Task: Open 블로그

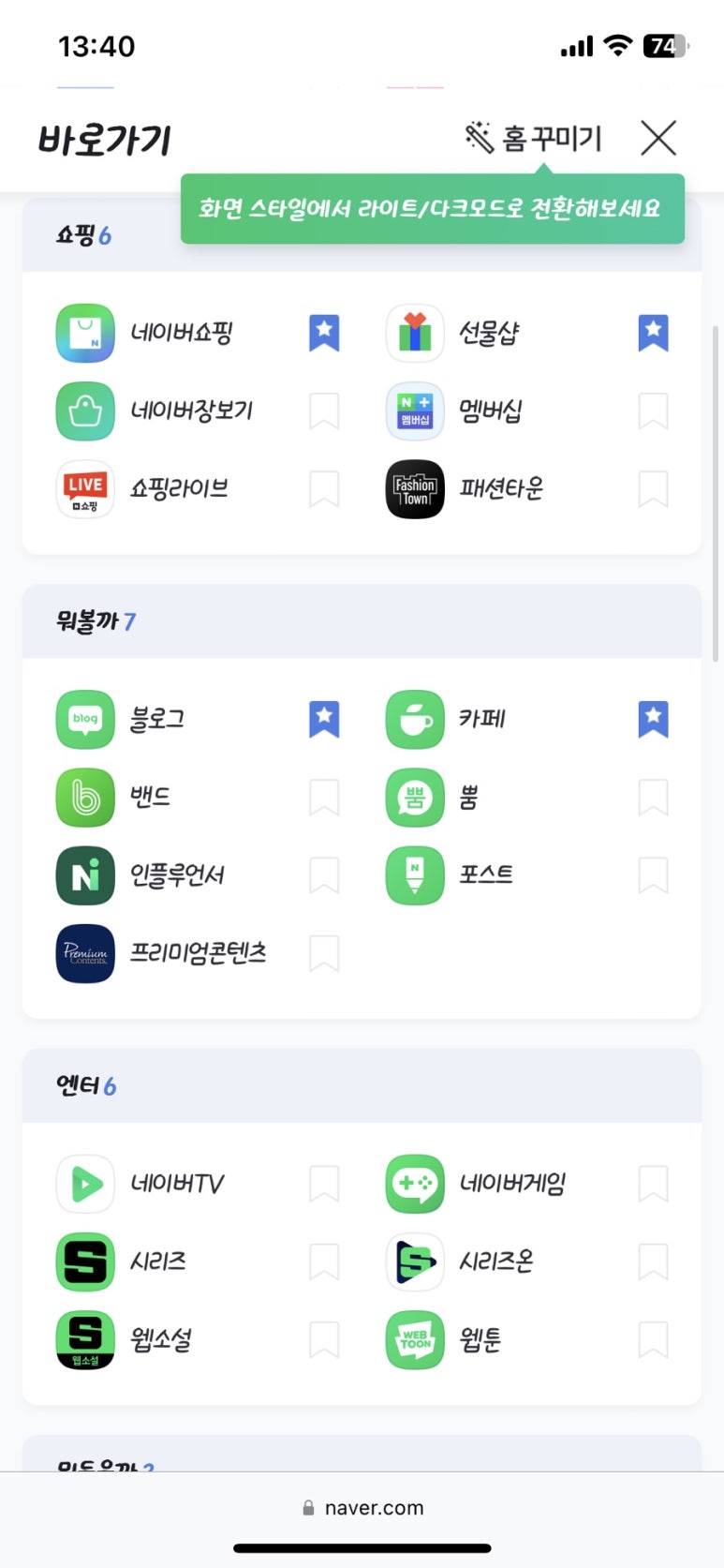Action: [x=121, y=719]
